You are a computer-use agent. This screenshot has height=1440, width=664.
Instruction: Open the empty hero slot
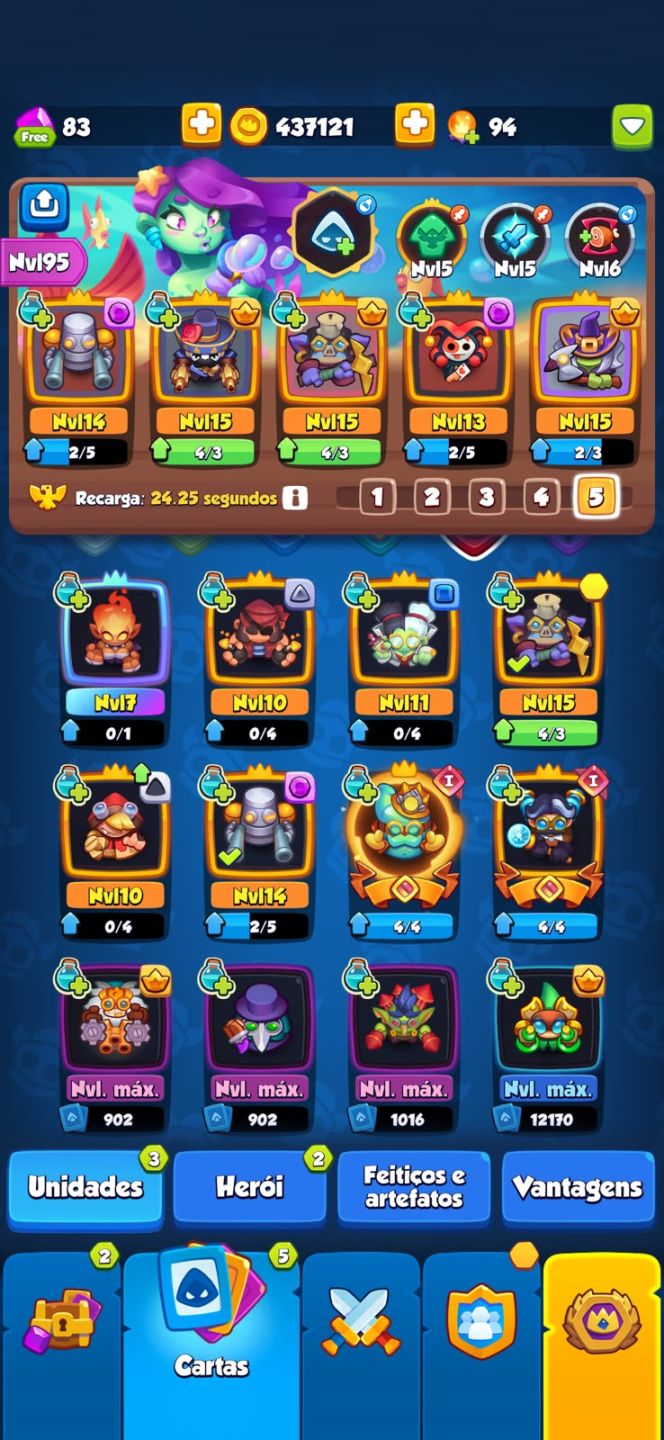(x=333, y=232)
